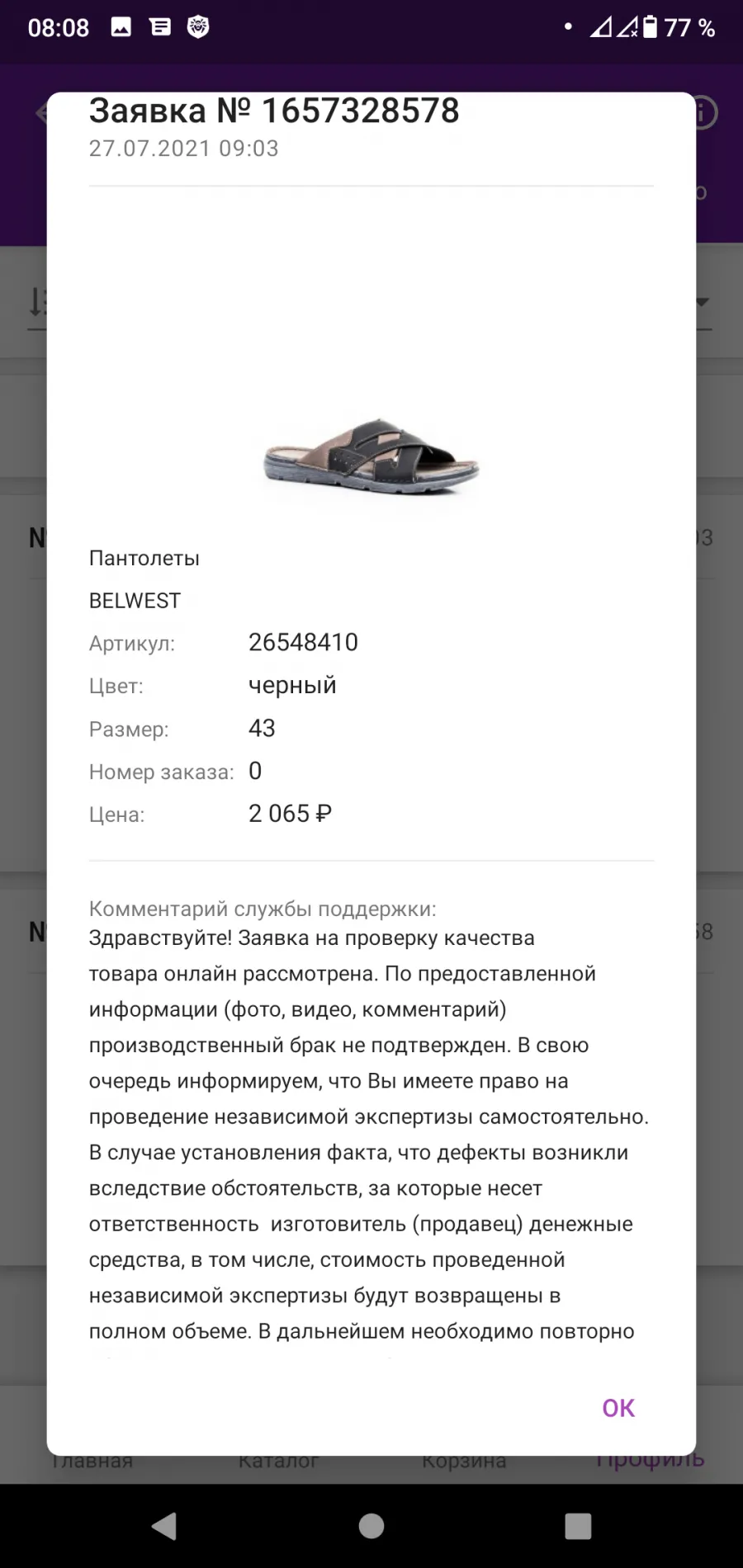Go back with the system back button
This screenshot has height=1568, width=743.
(164, 1526)
